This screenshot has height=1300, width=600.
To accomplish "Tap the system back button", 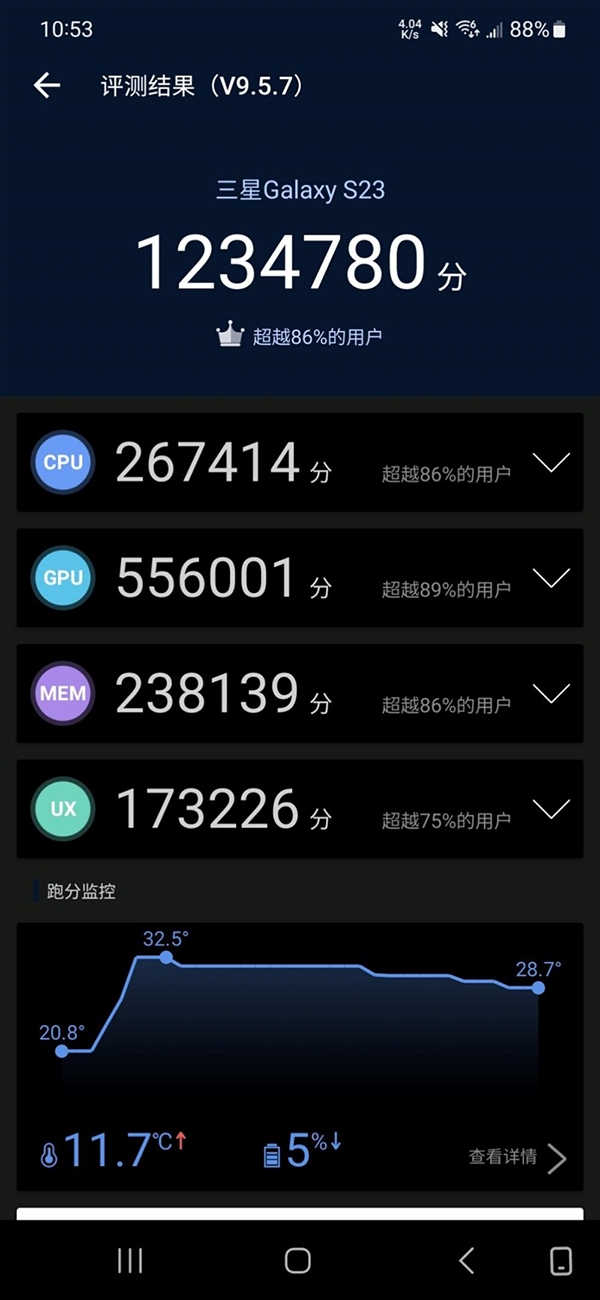I will 466,1260.
